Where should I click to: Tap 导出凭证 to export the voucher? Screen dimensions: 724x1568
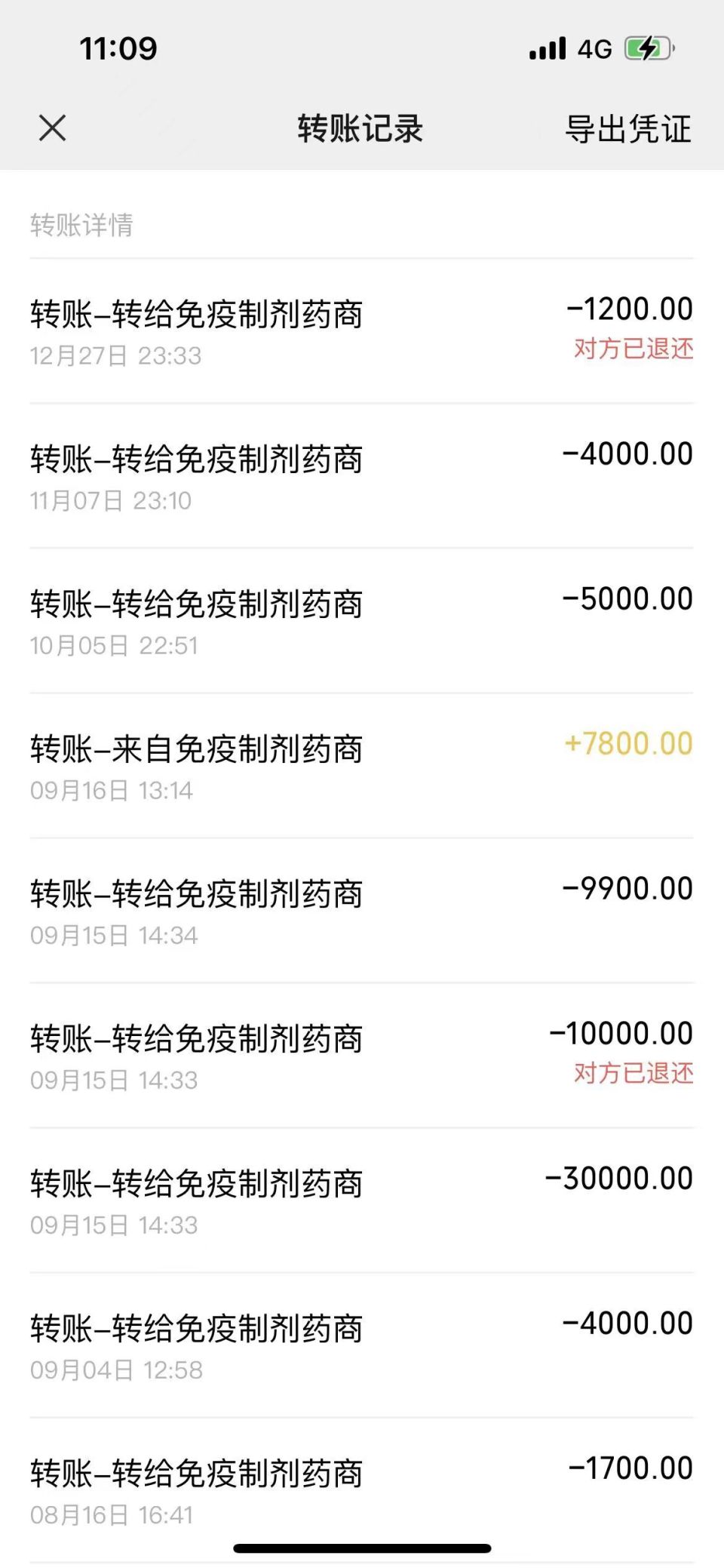[x=627, y=129]
